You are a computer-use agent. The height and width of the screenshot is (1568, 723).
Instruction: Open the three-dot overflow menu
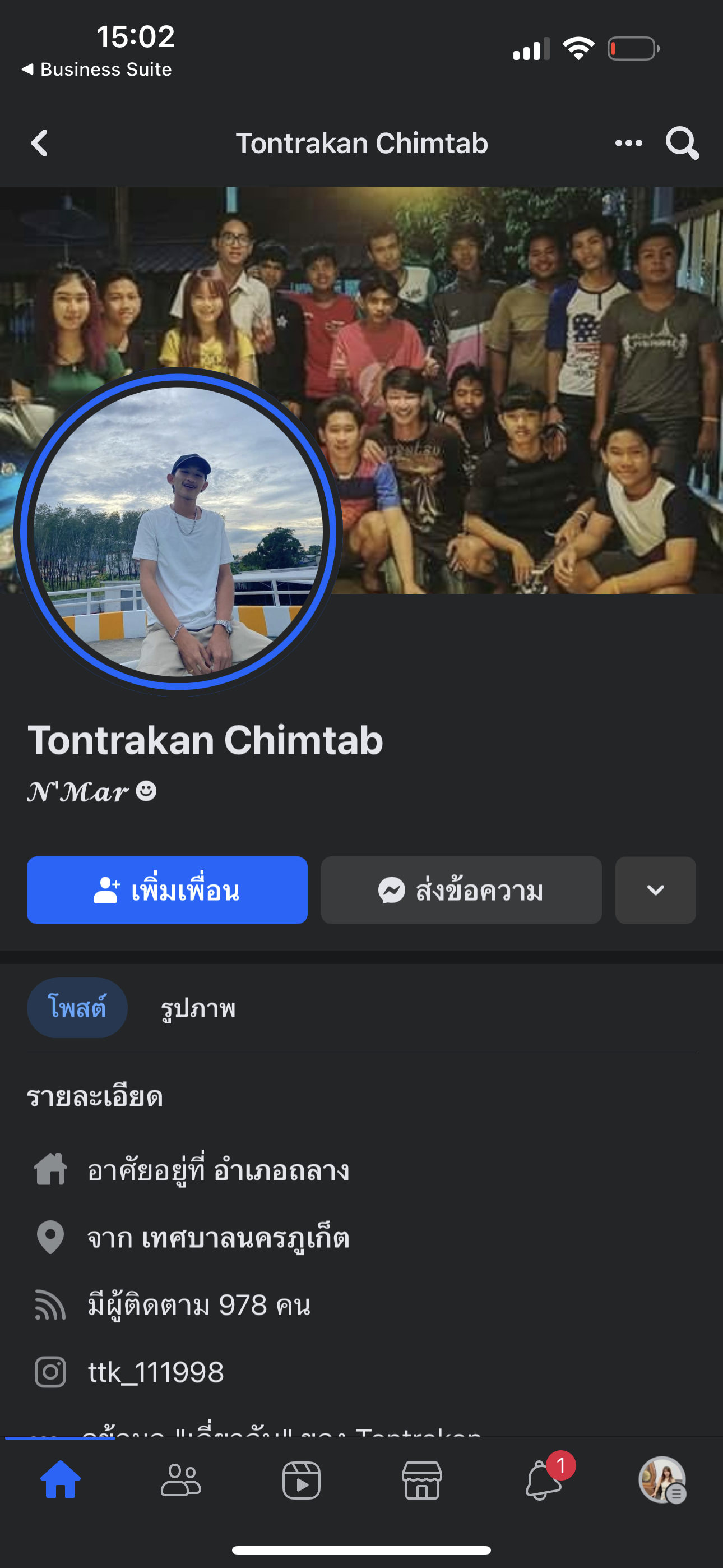[x=628, y=143]
